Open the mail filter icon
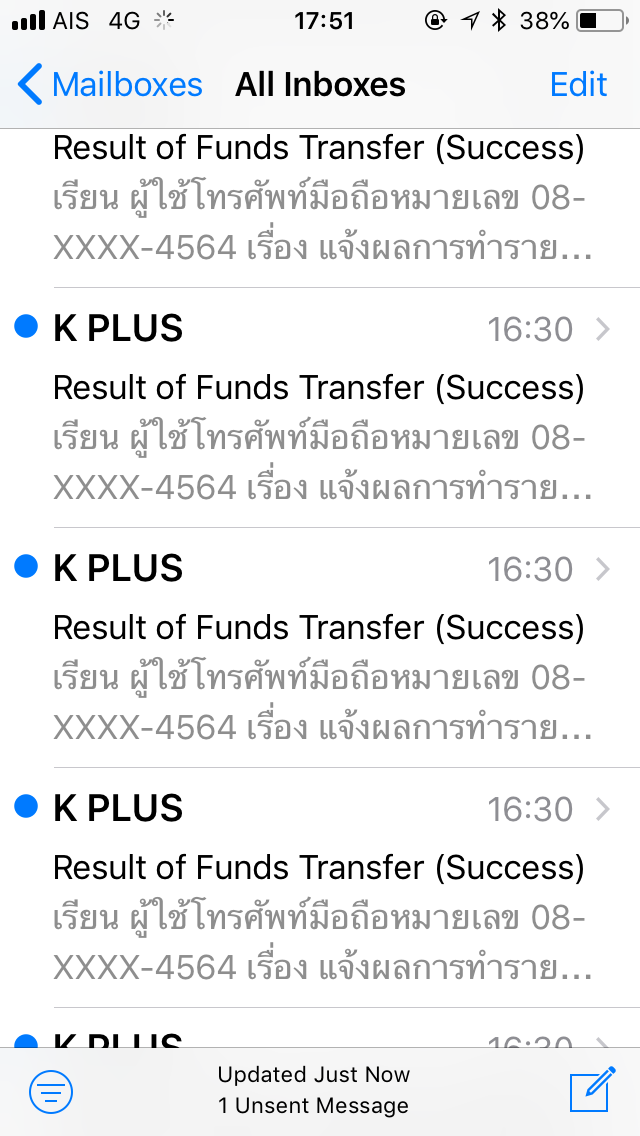This screenshot has width=640, height=1136. (51, 1091)
